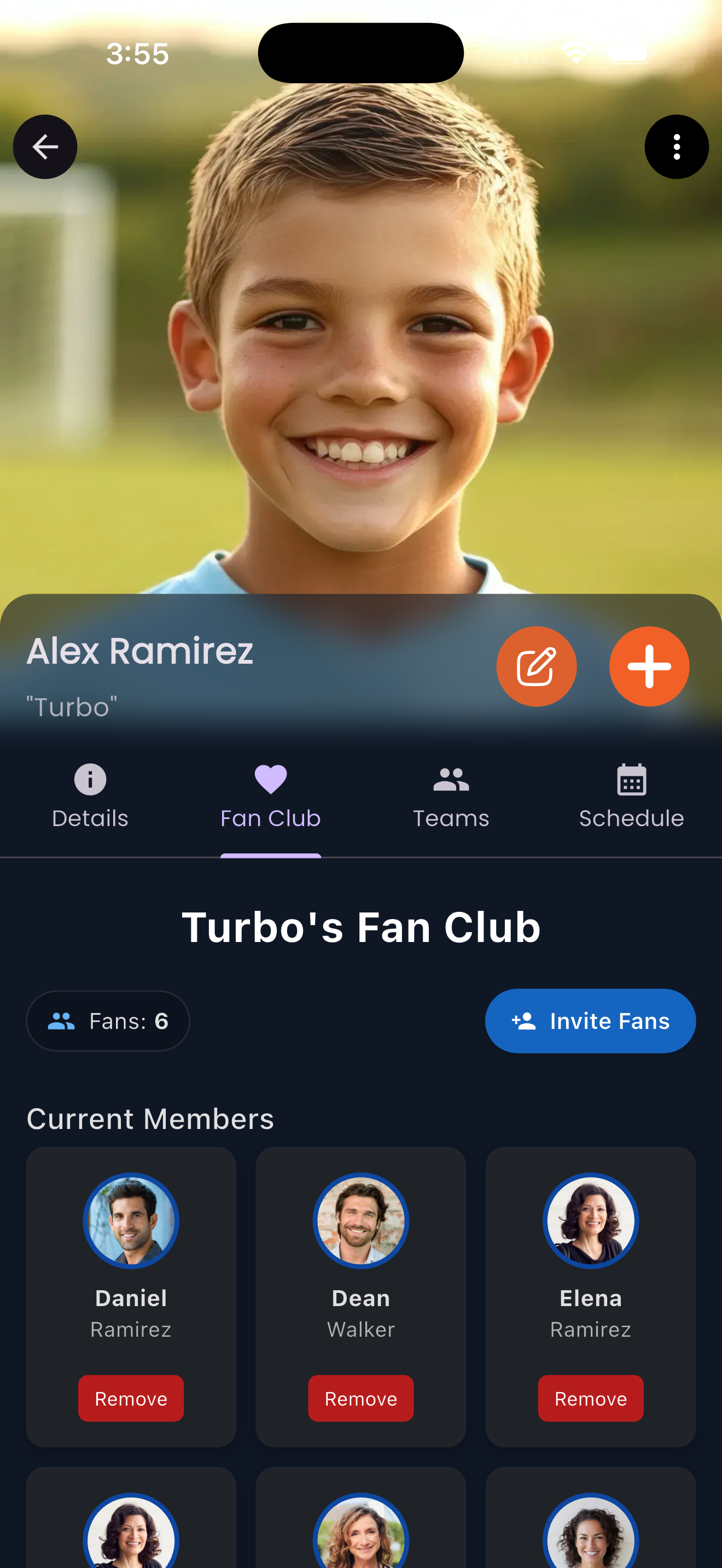
Task: Tap the orange plus button
Action: [649, 666]
